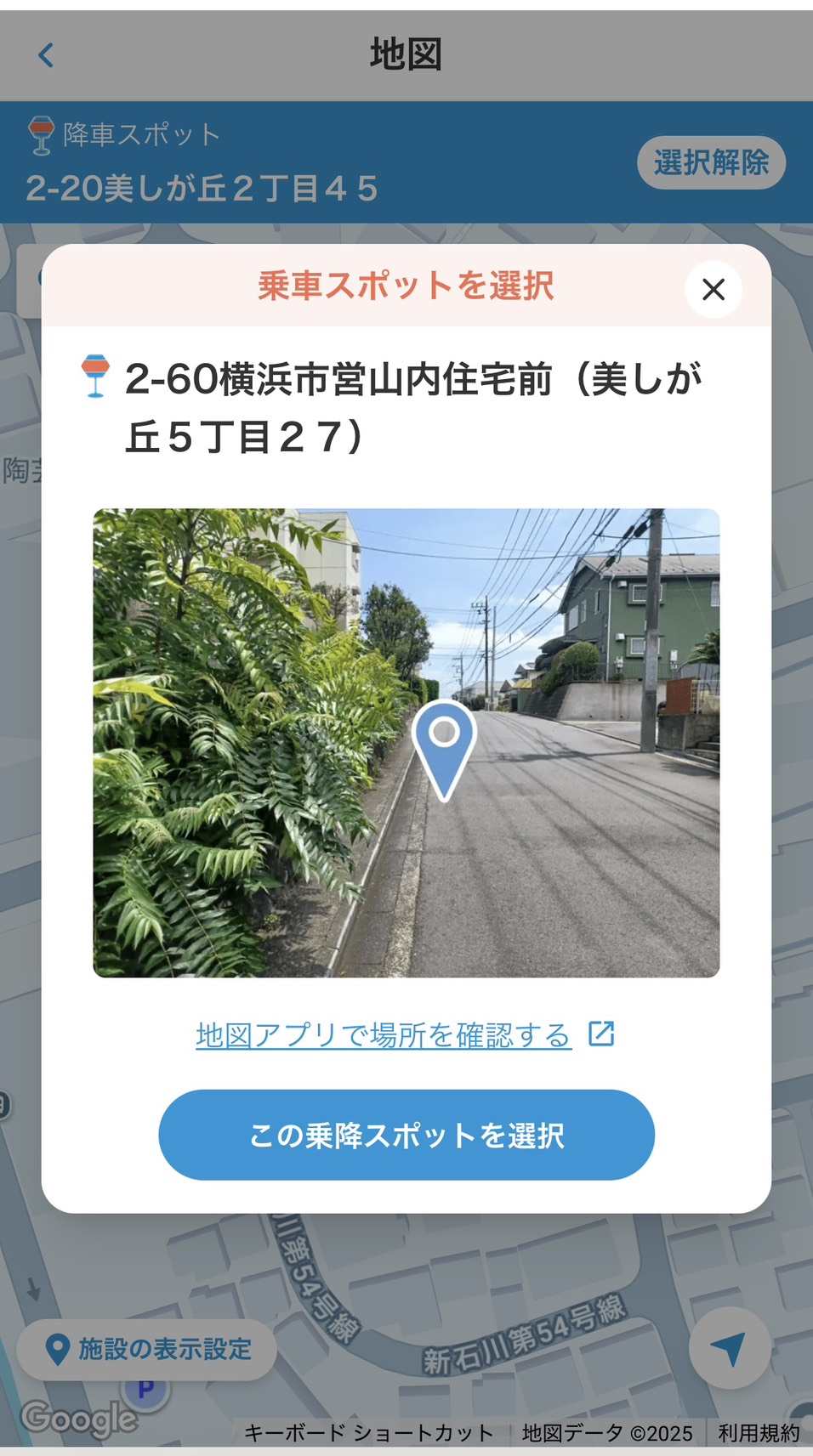Tap 選択解除 to clear the drop-off spot
813x1456 pixels.
[x=710, y=162]
